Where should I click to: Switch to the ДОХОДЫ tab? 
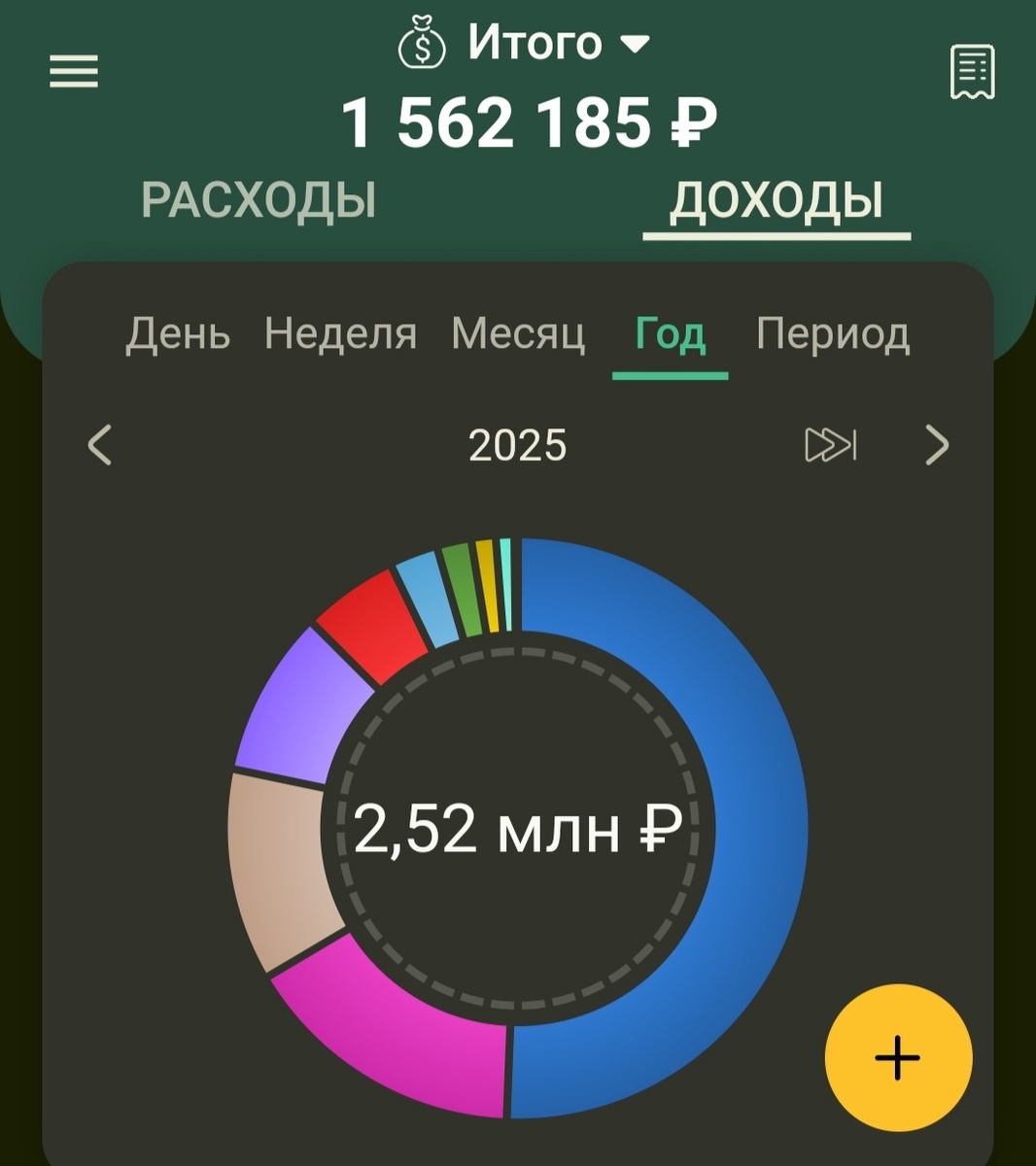pos(777,199)
